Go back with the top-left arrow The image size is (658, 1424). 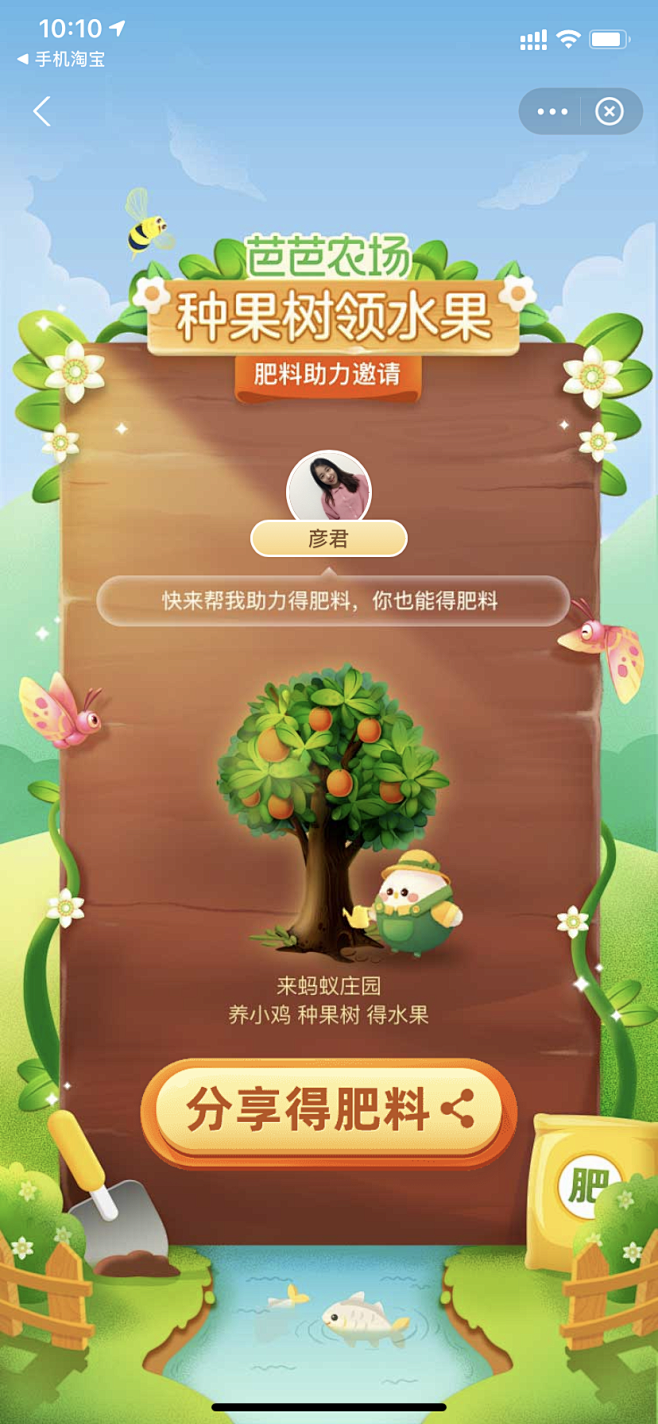[x=41, y=111]
